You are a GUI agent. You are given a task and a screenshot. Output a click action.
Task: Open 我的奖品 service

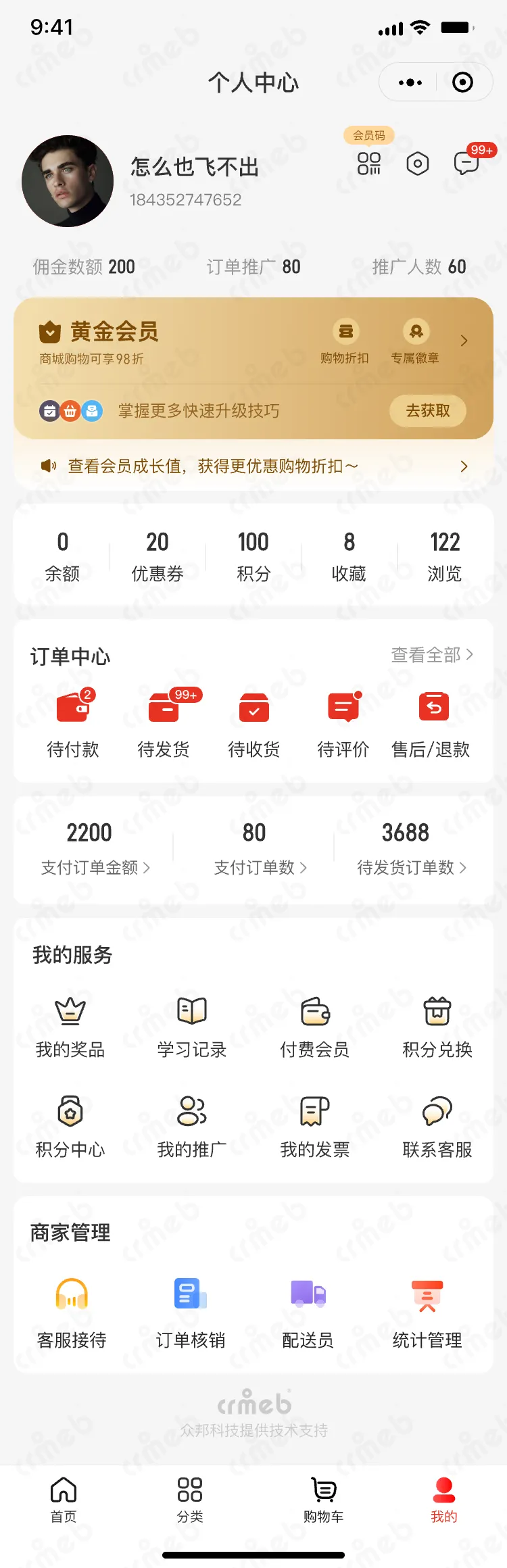(x=70, y=1027)
